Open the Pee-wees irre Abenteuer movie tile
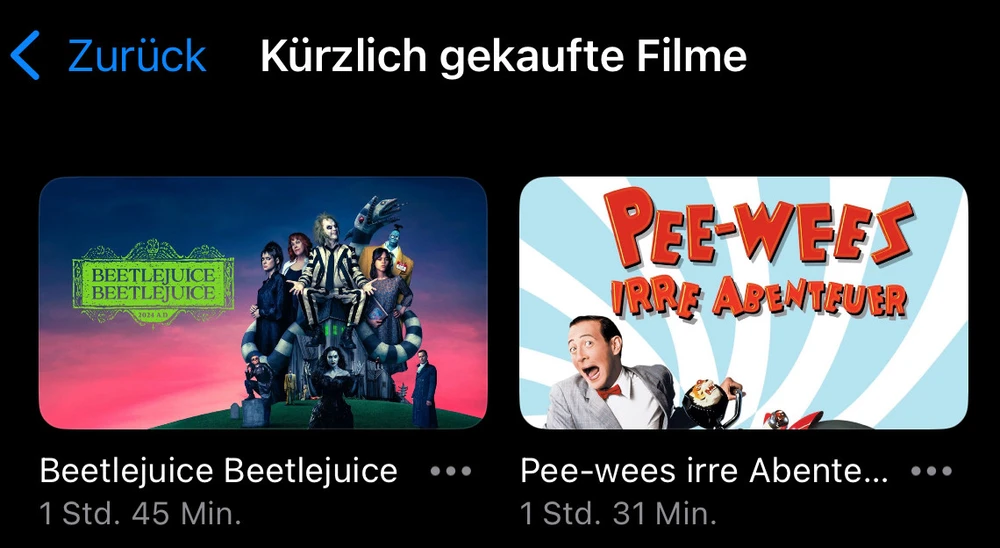 pos(743,303)
